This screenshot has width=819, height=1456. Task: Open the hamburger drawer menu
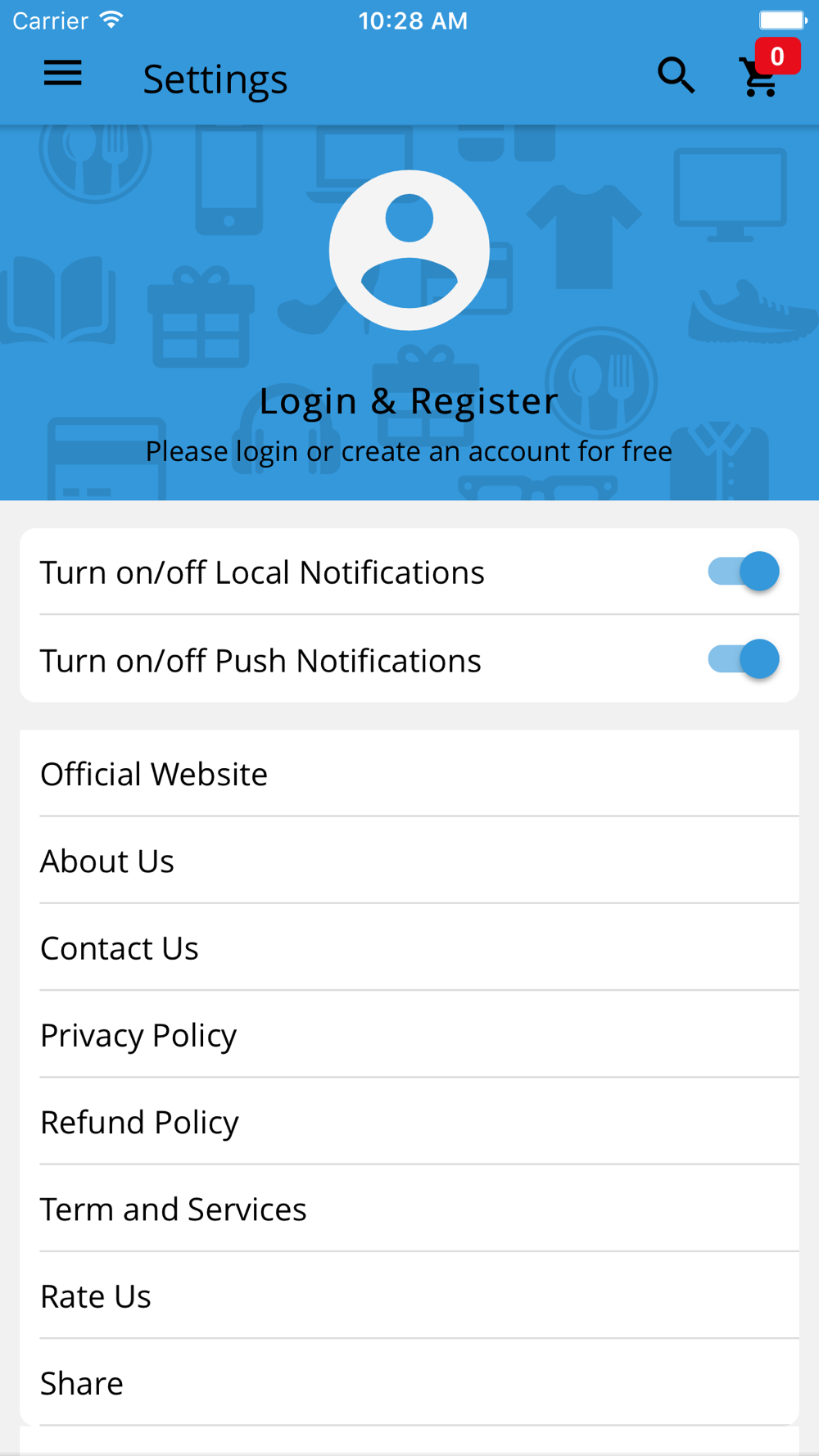(62, 75)
